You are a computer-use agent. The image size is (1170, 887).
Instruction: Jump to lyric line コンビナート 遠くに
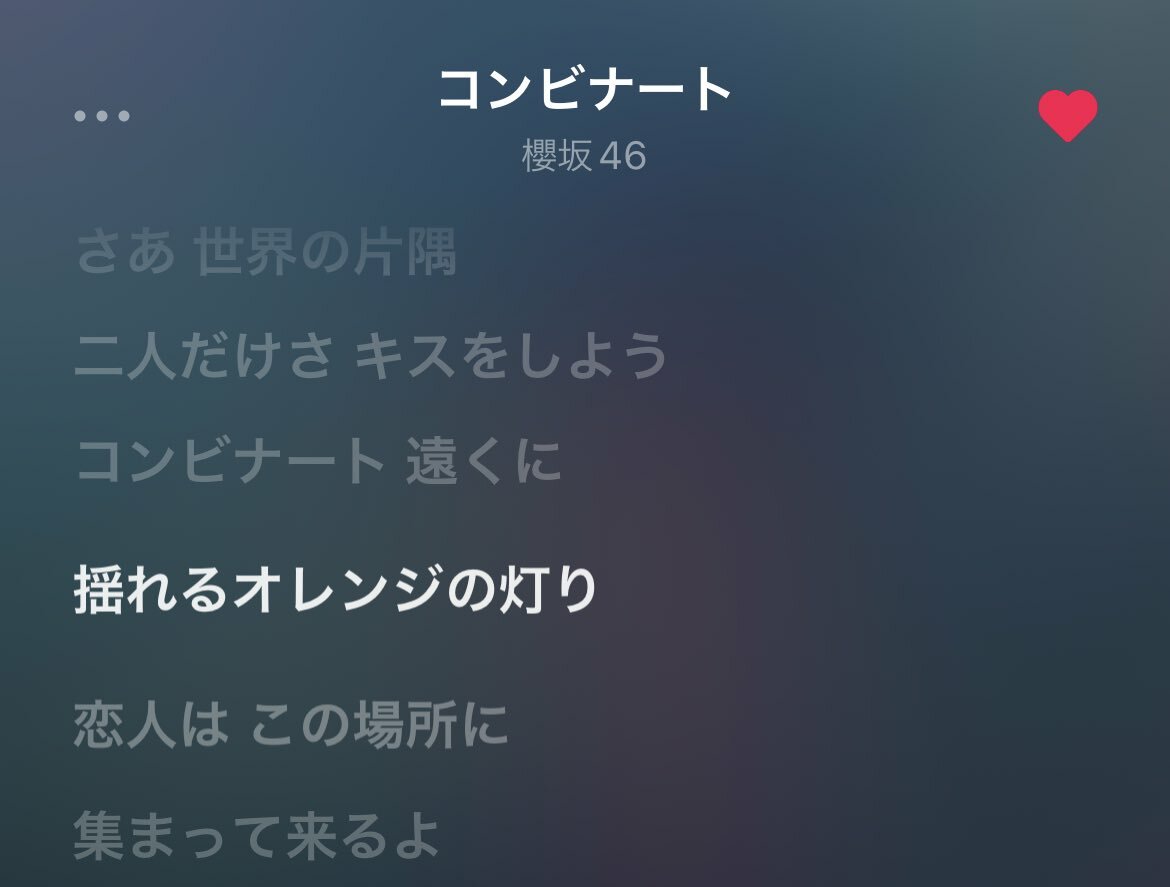tap(318, 461)
